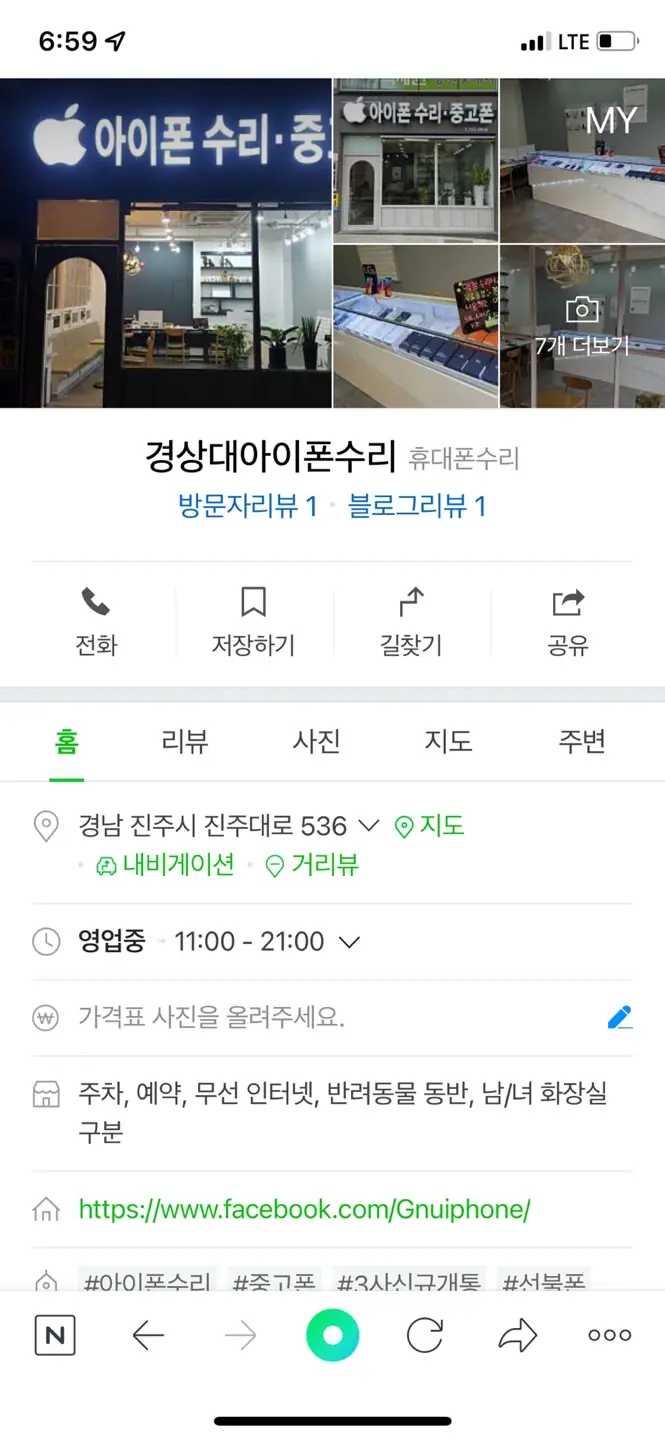665x1440 pixels.
Task: Switch to the 사진 tab
Action: [x=317, y=741]
